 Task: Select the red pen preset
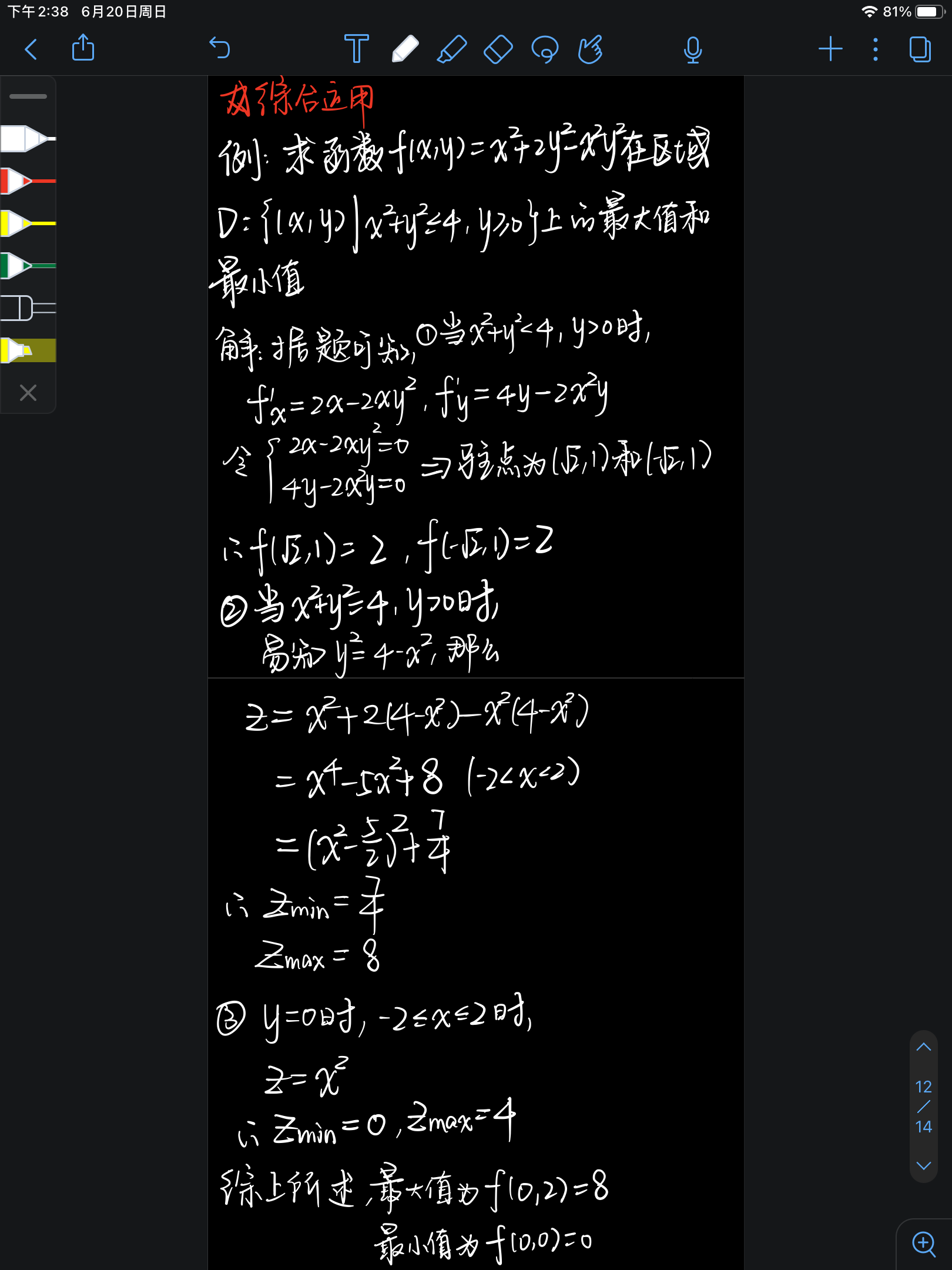28,181
